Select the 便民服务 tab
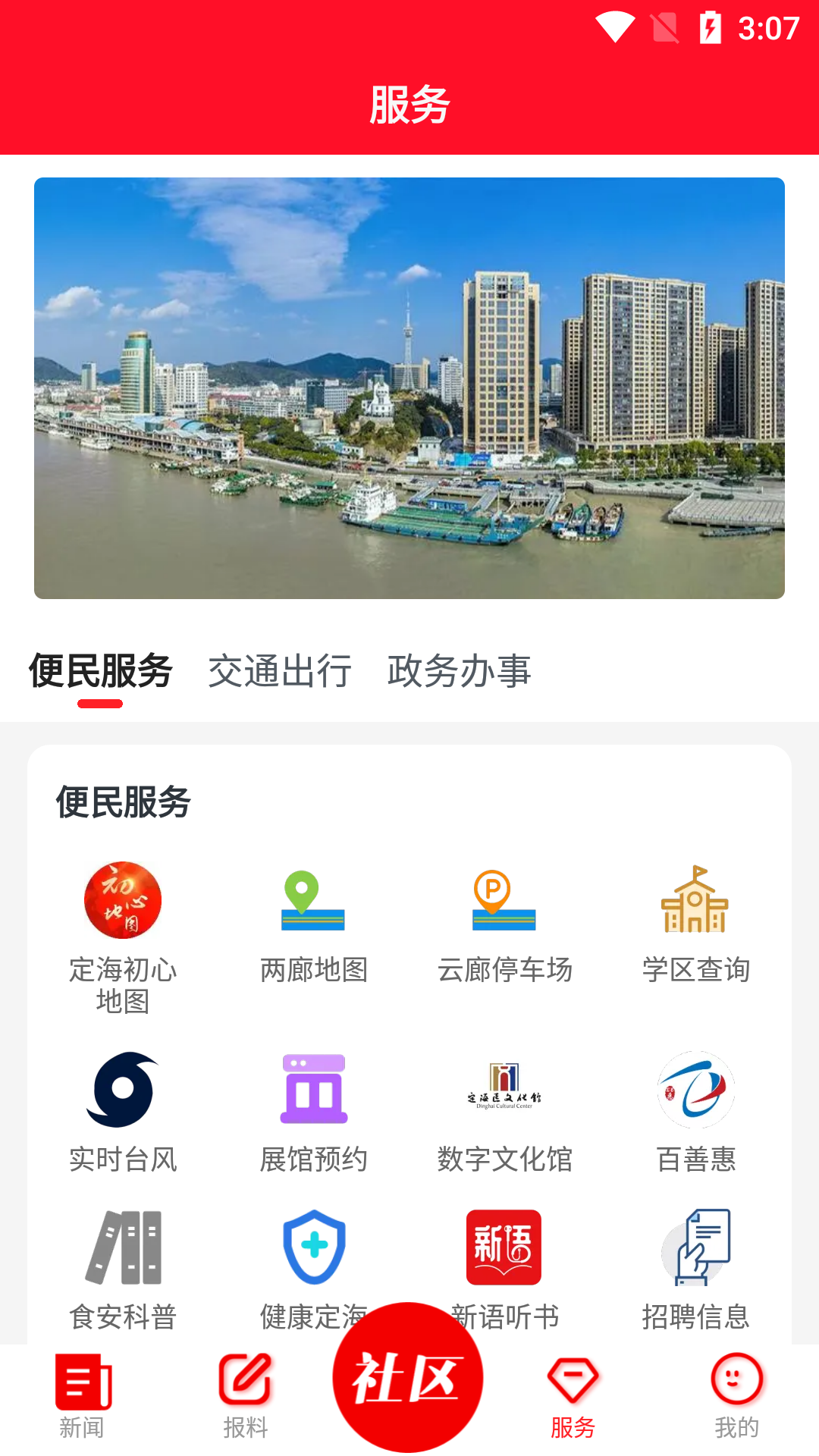Screen dimensions: 819x1456 click(x=100, y=671)
